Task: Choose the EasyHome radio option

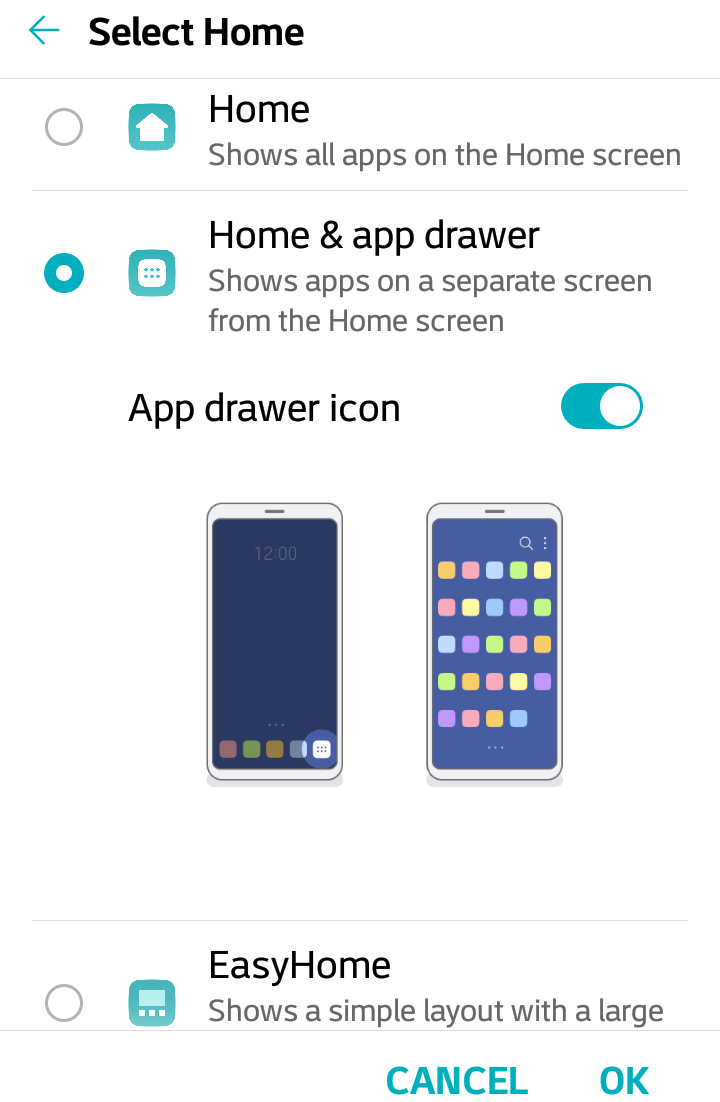Action: [64, 1002]
